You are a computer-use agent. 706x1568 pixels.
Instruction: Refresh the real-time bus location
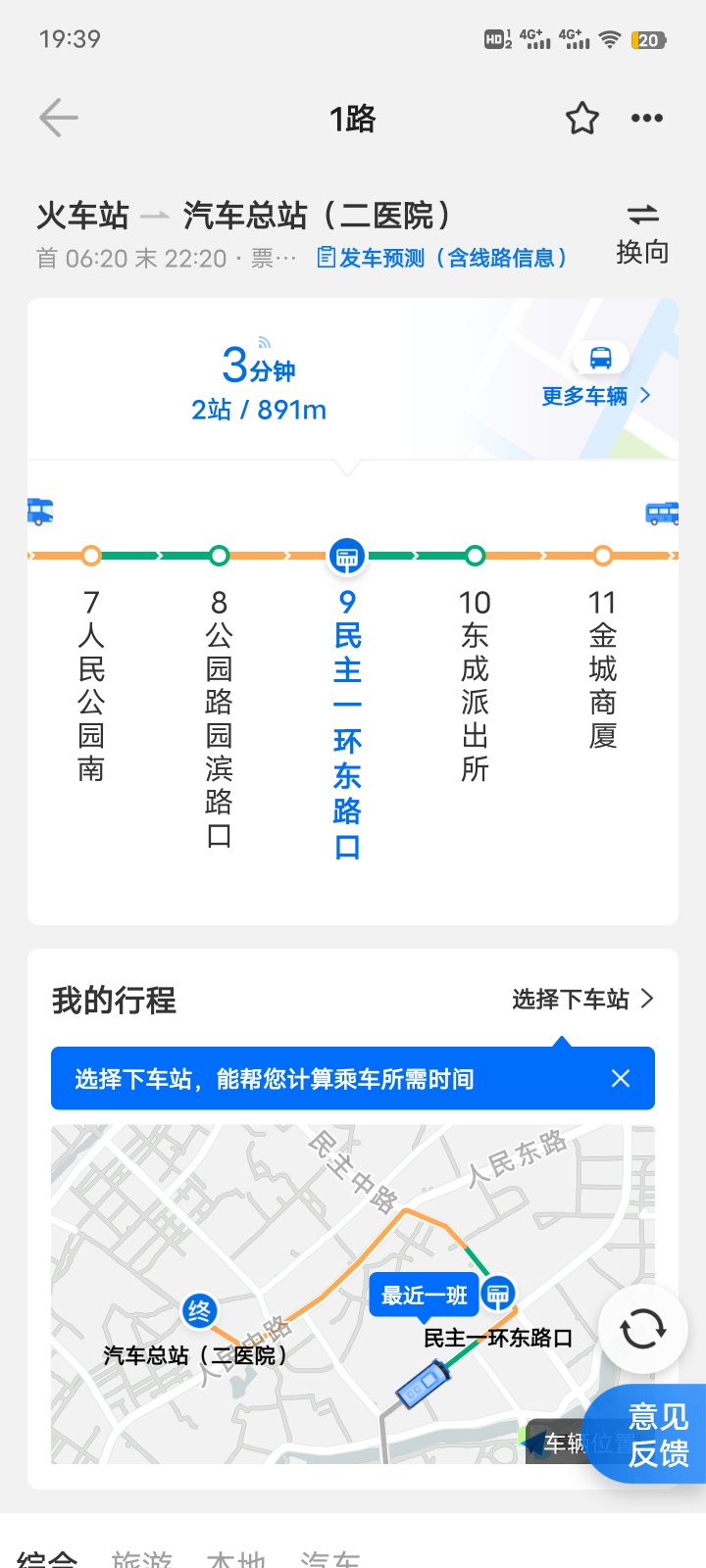click(x=642, y=1330)
